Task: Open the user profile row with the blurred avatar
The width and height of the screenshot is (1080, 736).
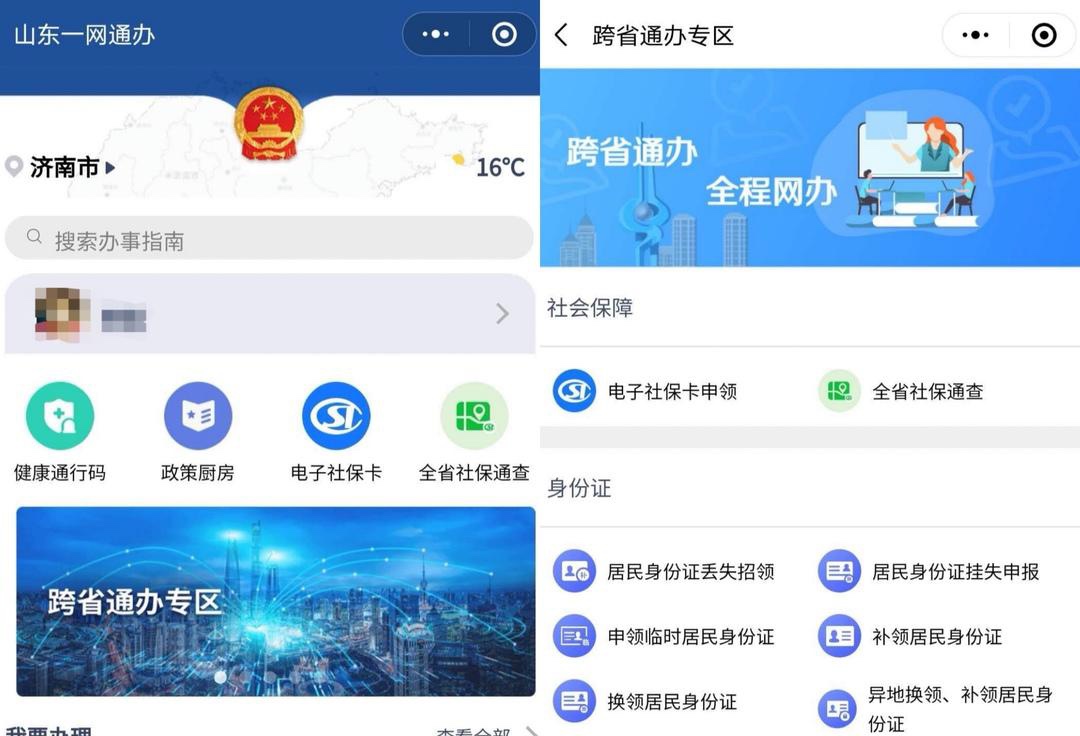Action: tap(268, 314)
